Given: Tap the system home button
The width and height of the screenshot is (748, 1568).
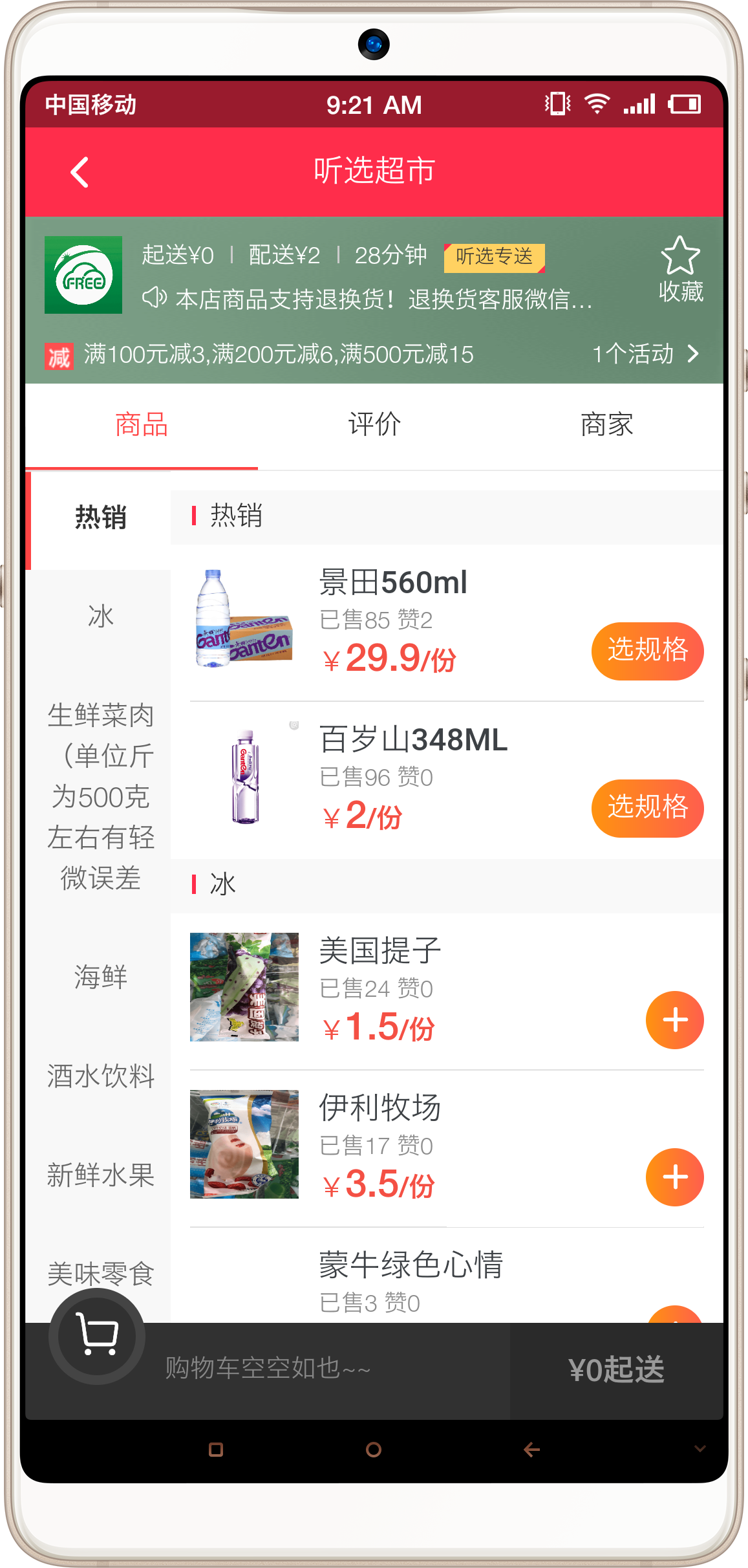Looking at the screenshot, I should [373, 1450].
